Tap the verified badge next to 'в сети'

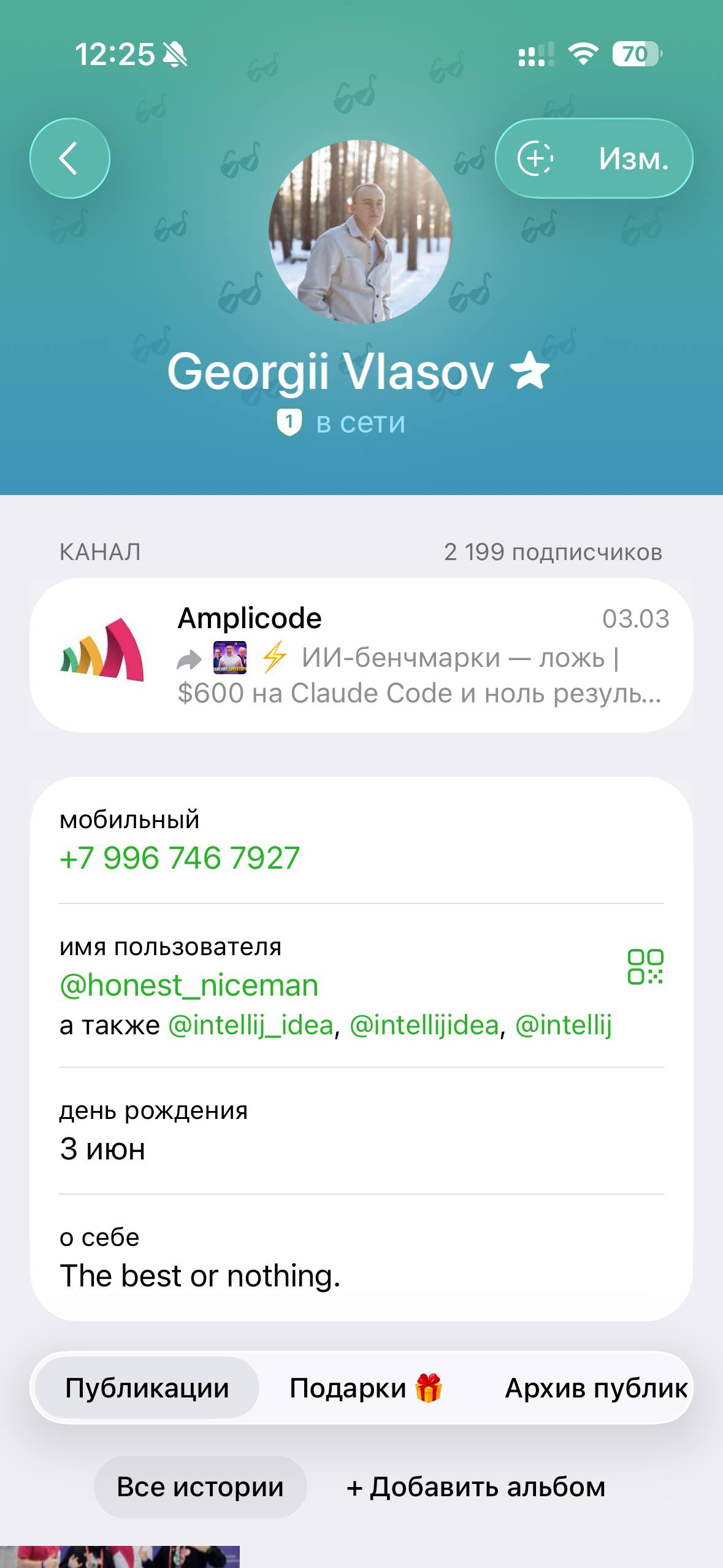[x=288, y=421]
